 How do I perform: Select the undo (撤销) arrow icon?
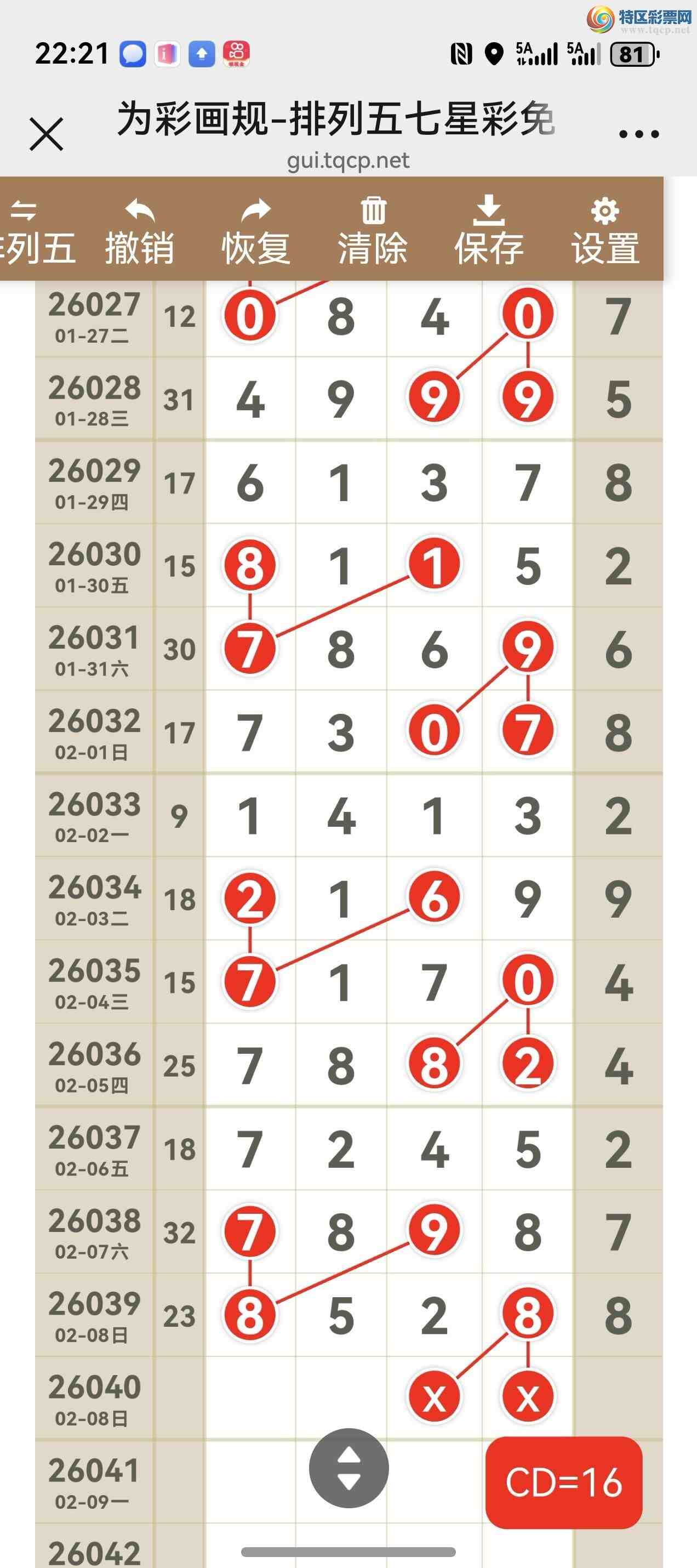point(139,211)
